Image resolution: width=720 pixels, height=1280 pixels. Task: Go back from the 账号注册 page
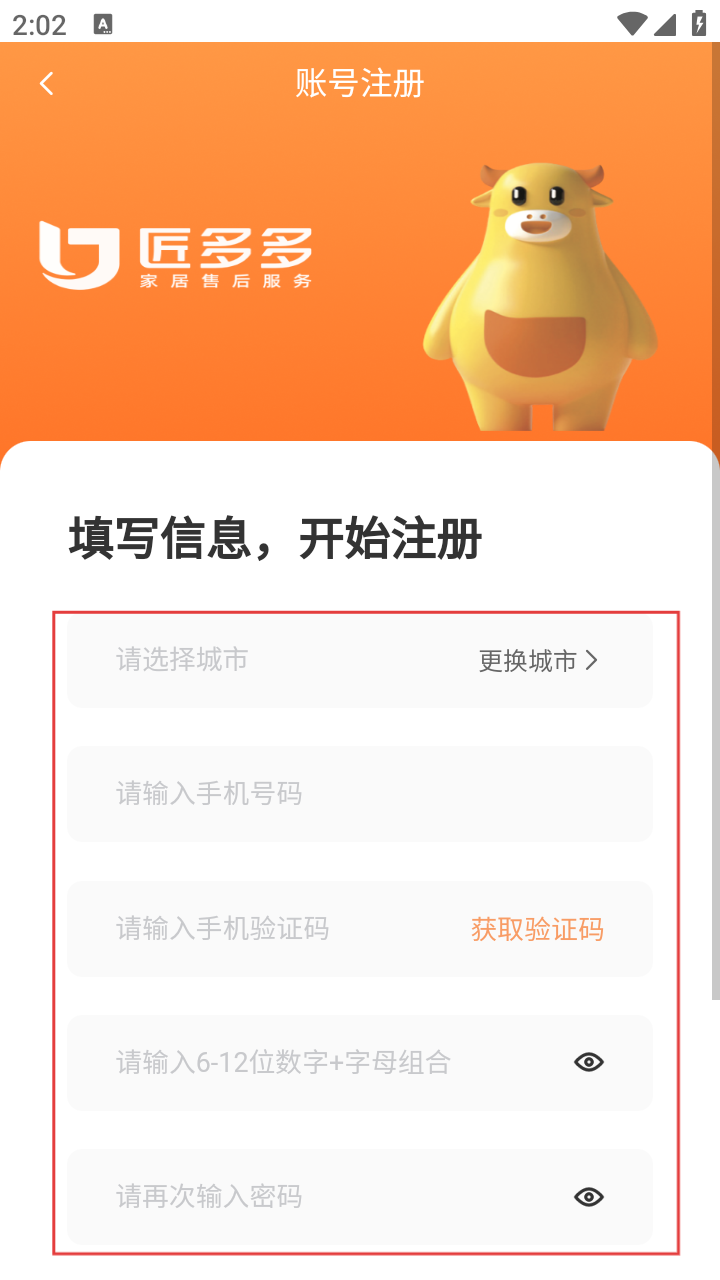click(46, 84)
